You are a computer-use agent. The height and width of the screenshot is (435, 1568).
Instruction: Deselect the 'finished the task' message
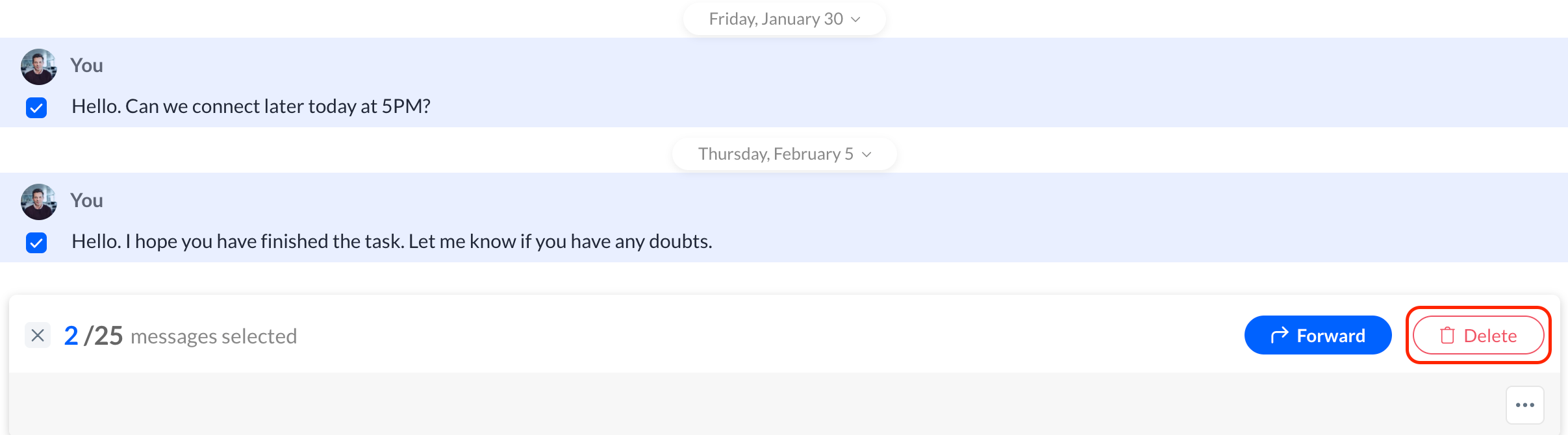(36, 242)
